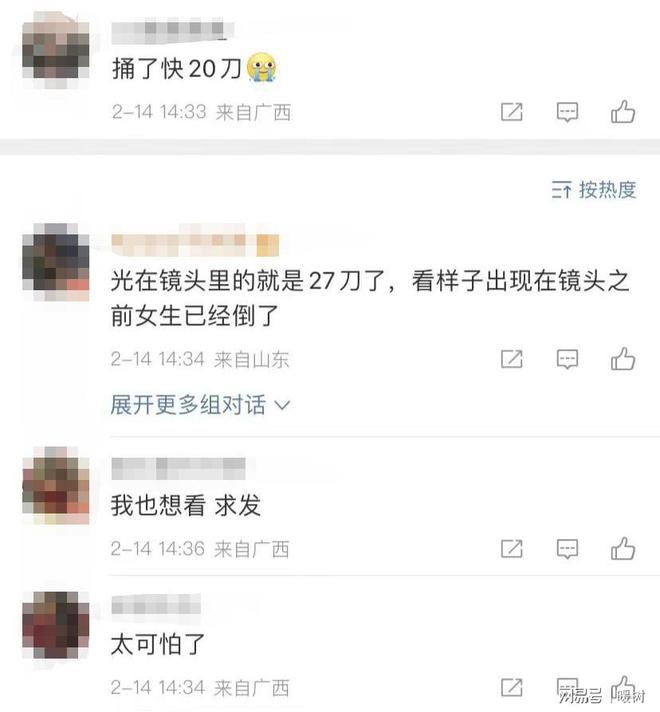
Task: Repost the comment '我也想看 求发'
Action: [511, 548]
